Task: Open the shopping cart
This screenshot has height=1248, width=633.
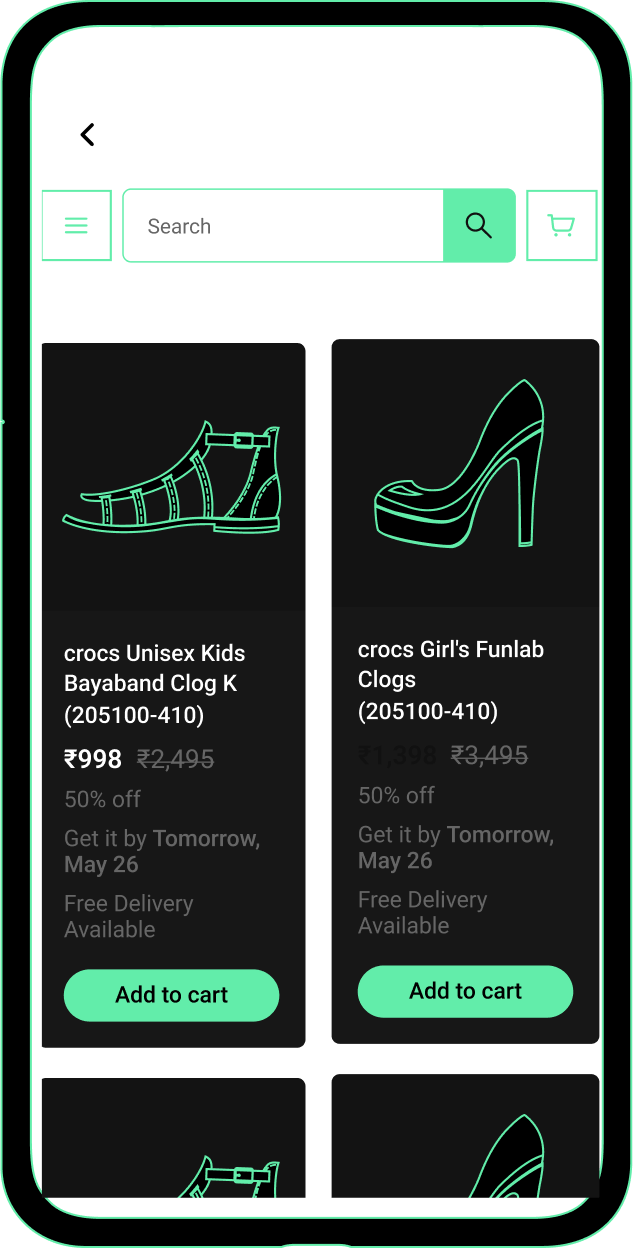Action: click(x=561, y=226)
